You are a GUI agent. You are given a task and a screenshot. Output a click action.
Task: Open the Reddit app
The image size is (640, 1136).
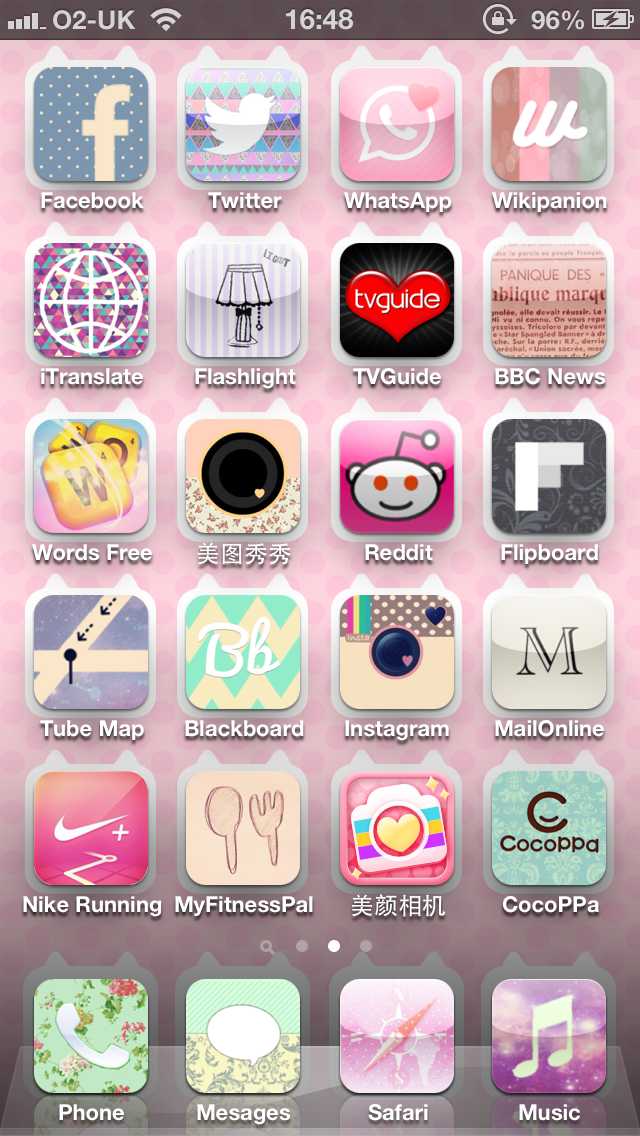(397, 476)
